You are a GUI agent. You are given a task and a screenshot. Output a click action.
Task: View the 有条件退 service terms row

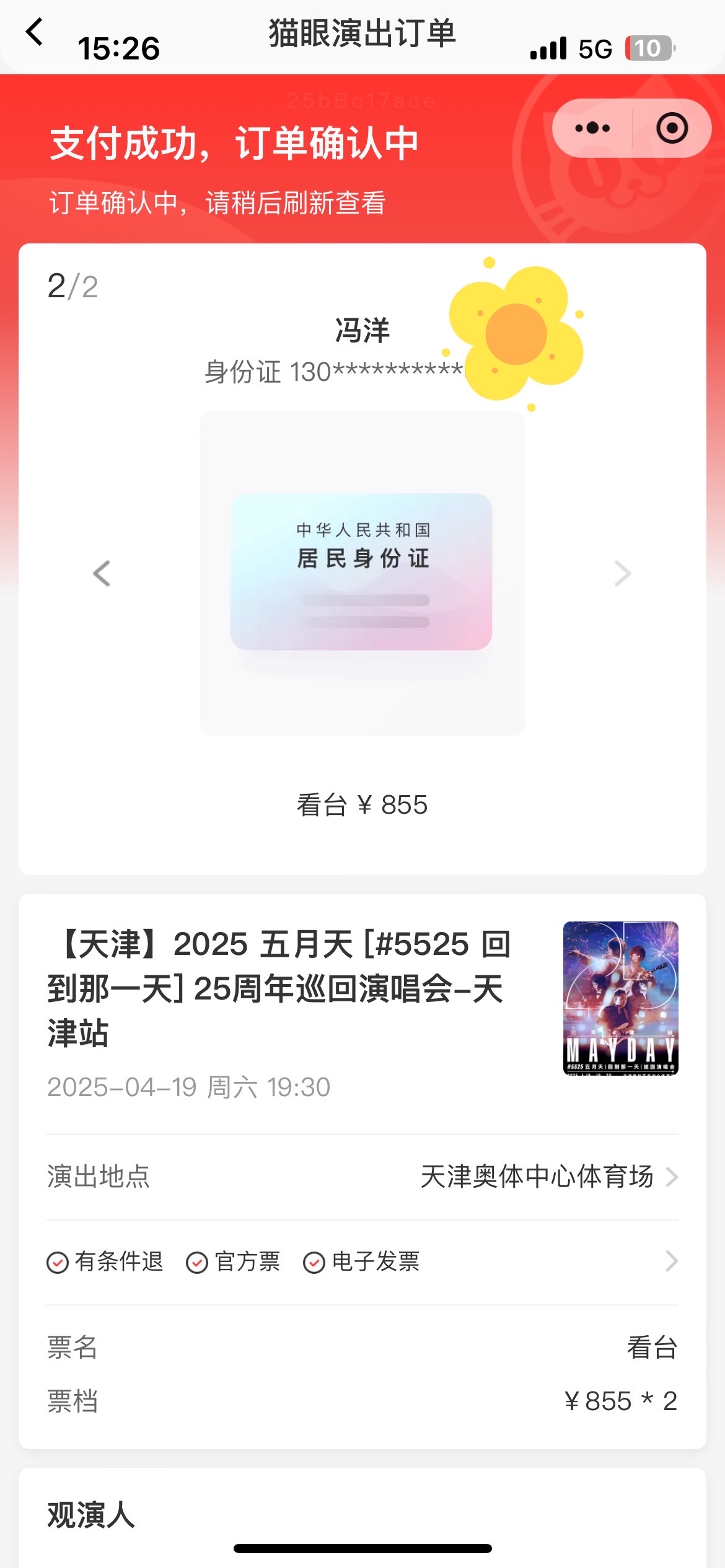click(362, 1261)
